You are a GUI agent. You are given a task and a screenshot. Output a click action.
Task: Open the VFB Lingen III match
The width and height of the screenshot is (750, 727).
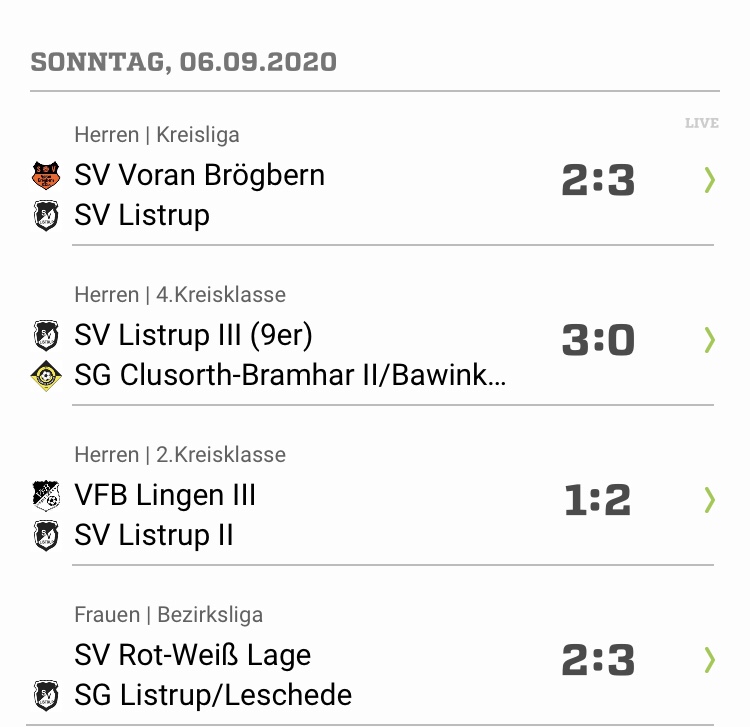point(709,500)
